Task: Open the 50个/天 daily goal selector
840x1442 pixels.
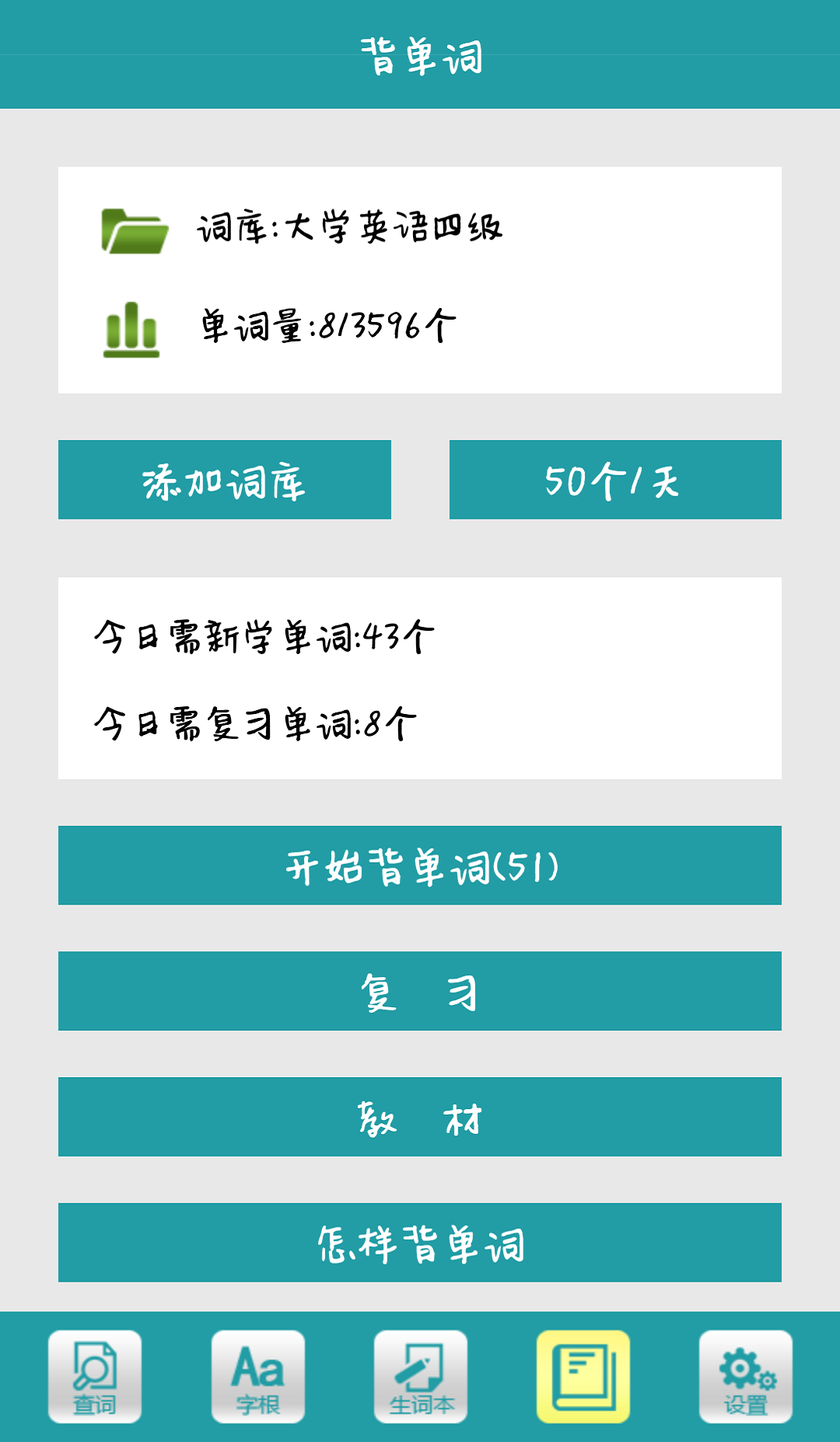Action: pos(615,480)
